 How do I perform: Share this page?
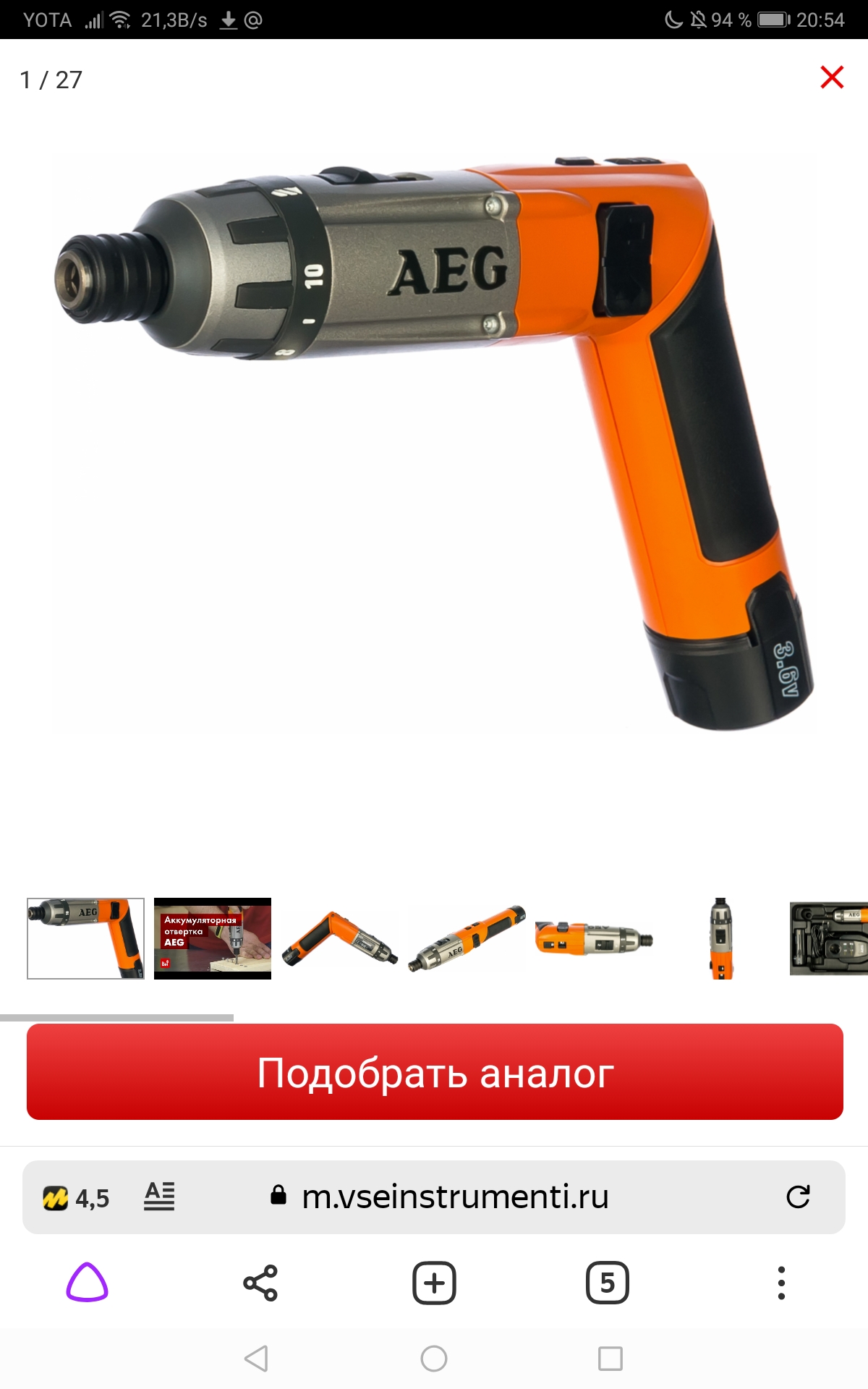pos(260,1283)
